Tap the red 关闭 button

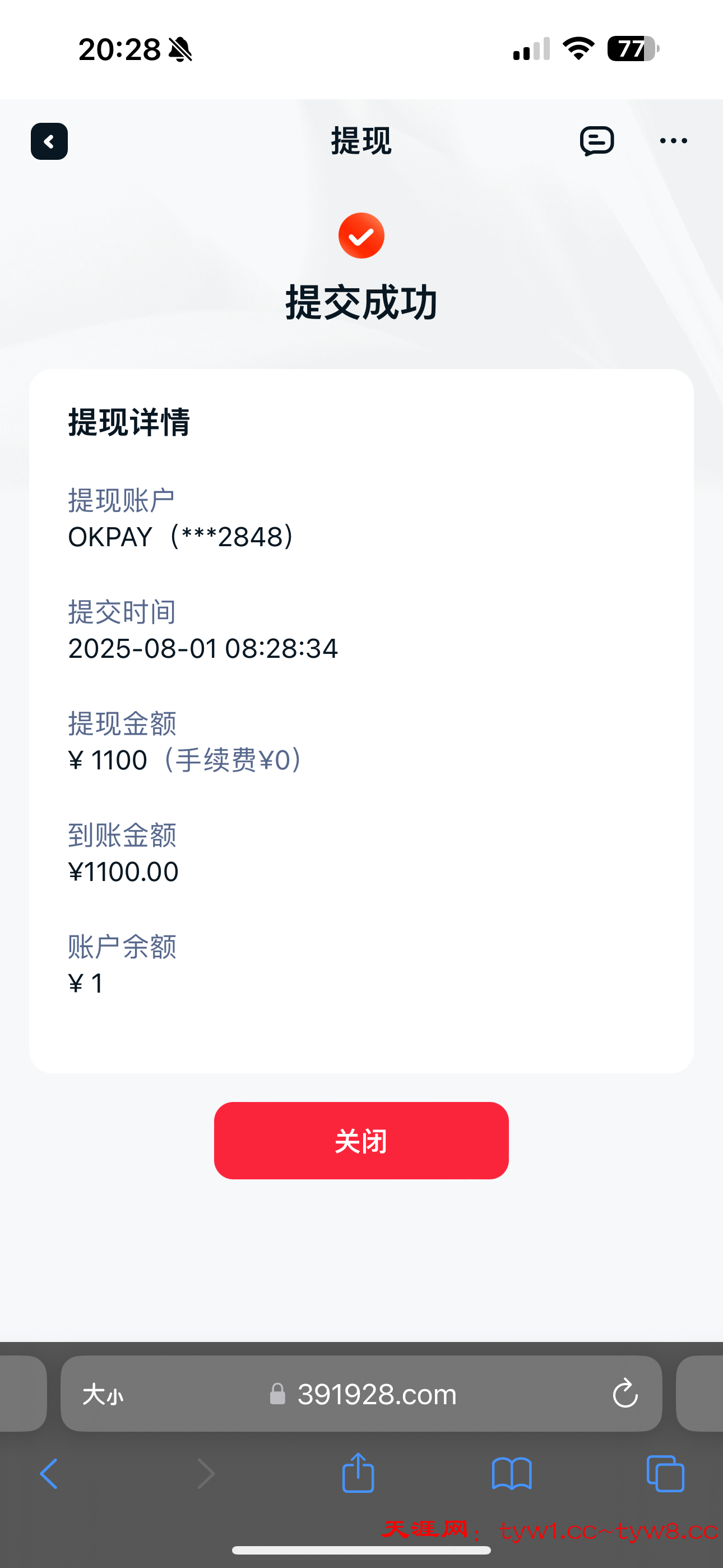(x=361, y=1140)
